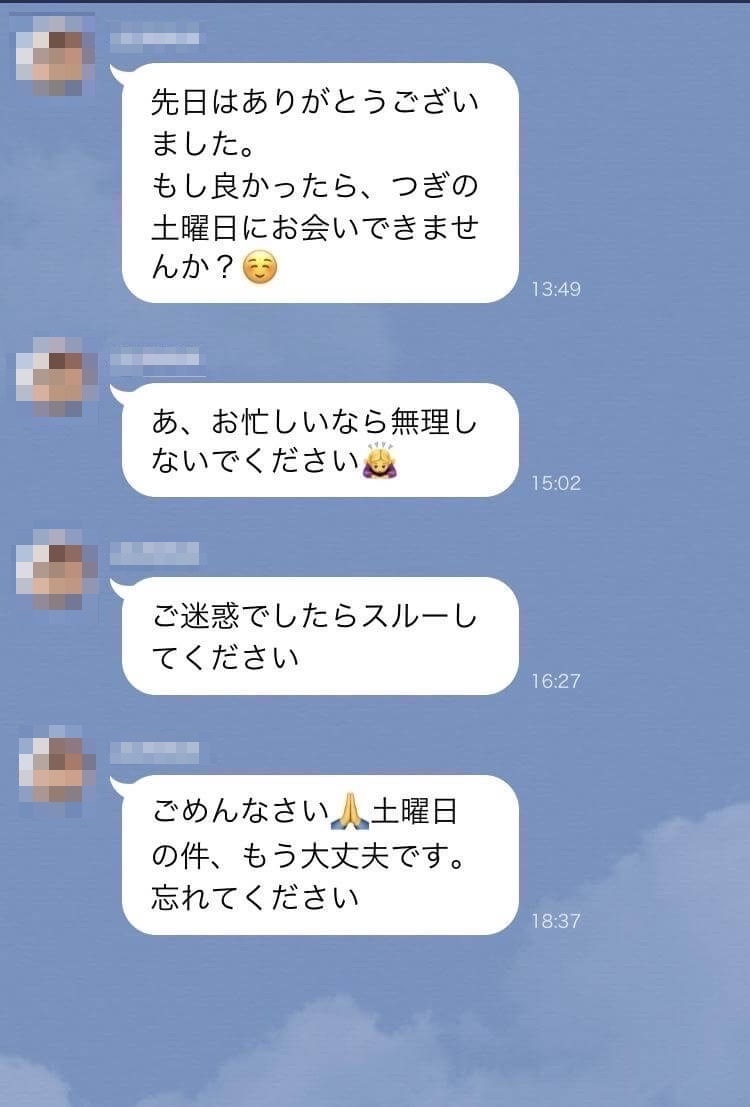Tap profile picture next to the 15:02 message
The width and height of the screenshot is (750, 1107).
pyautogui.click(x=57, y=376)
